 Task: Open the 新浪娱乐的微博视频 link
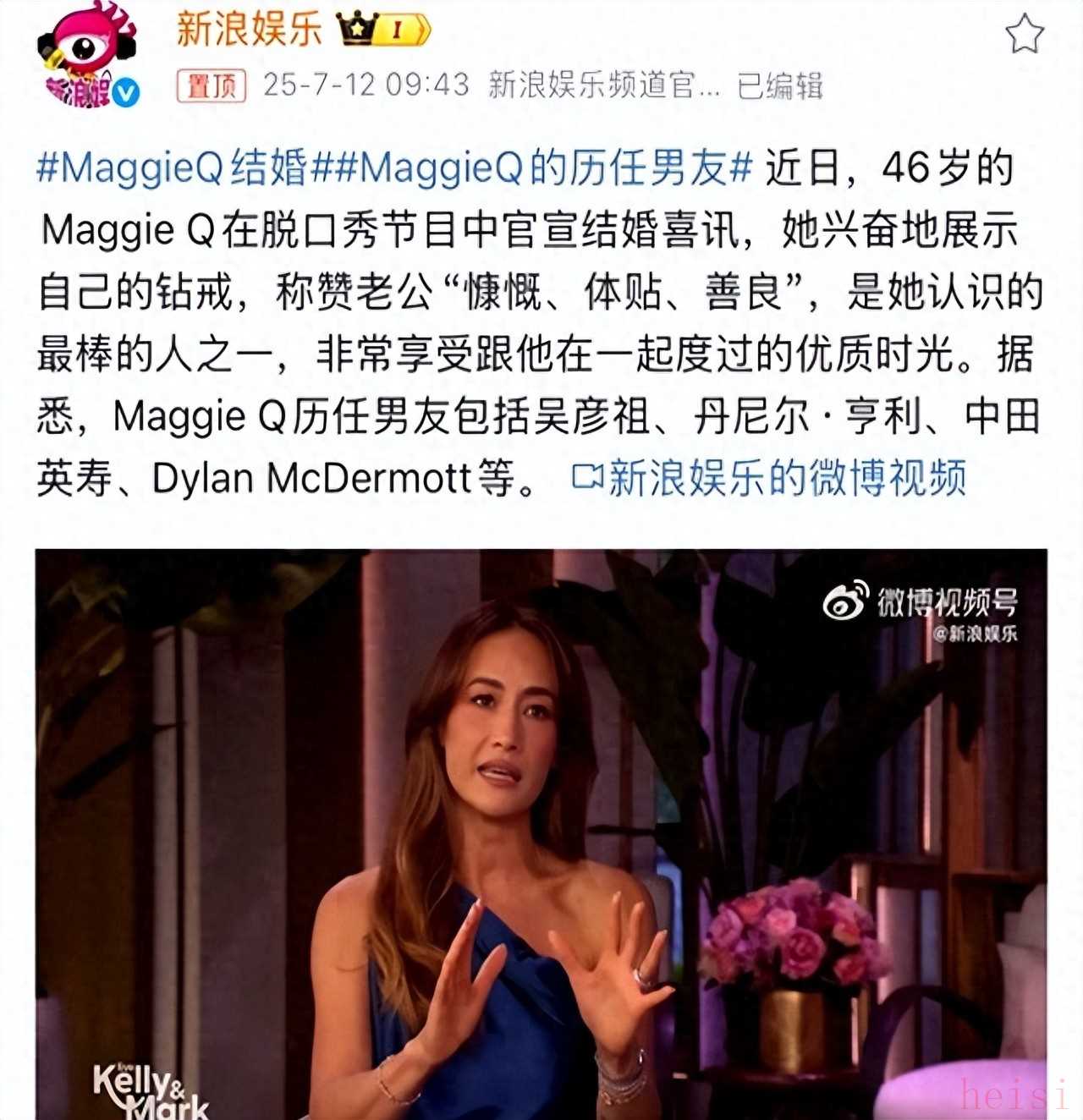(770, 478)
